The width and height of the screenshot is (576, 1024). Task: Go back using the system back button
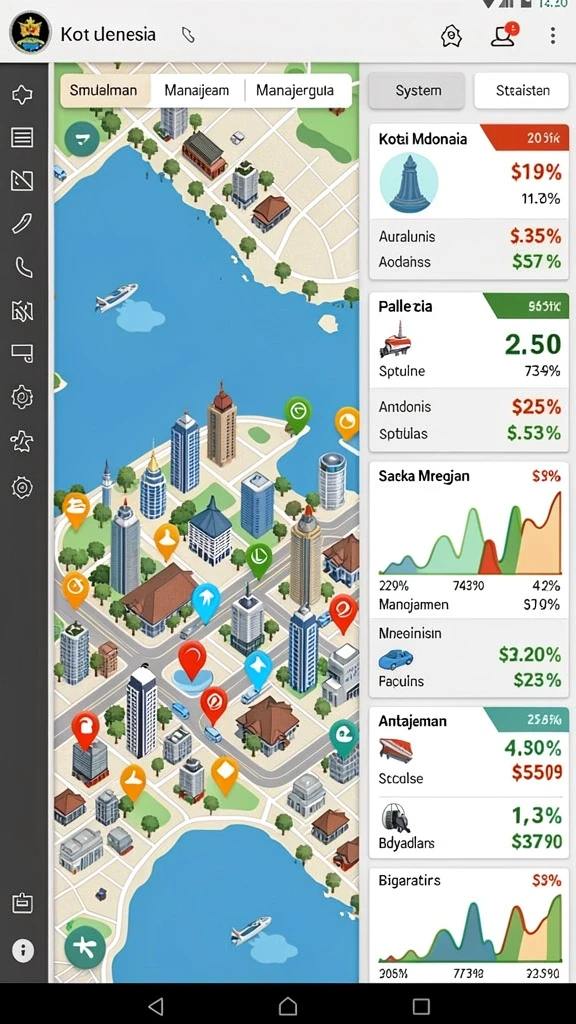[155, 1006]
